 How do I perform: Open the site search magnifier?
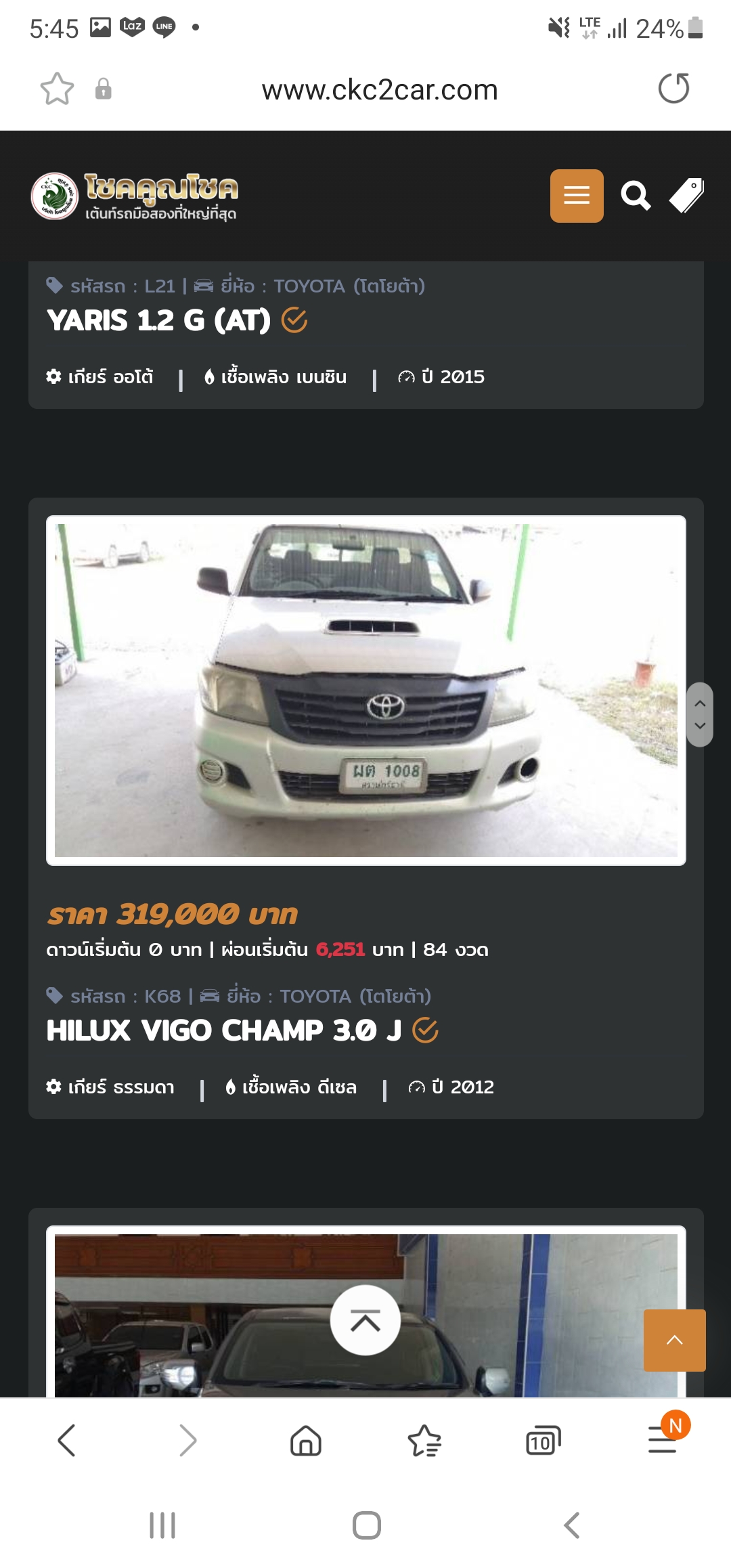636,196
